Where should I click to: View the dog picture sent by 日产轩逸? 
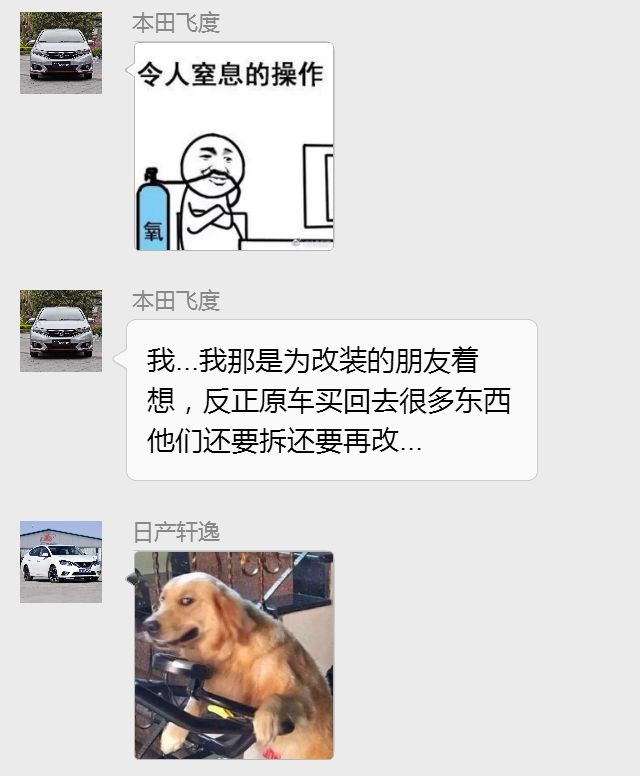click(234, 655)
